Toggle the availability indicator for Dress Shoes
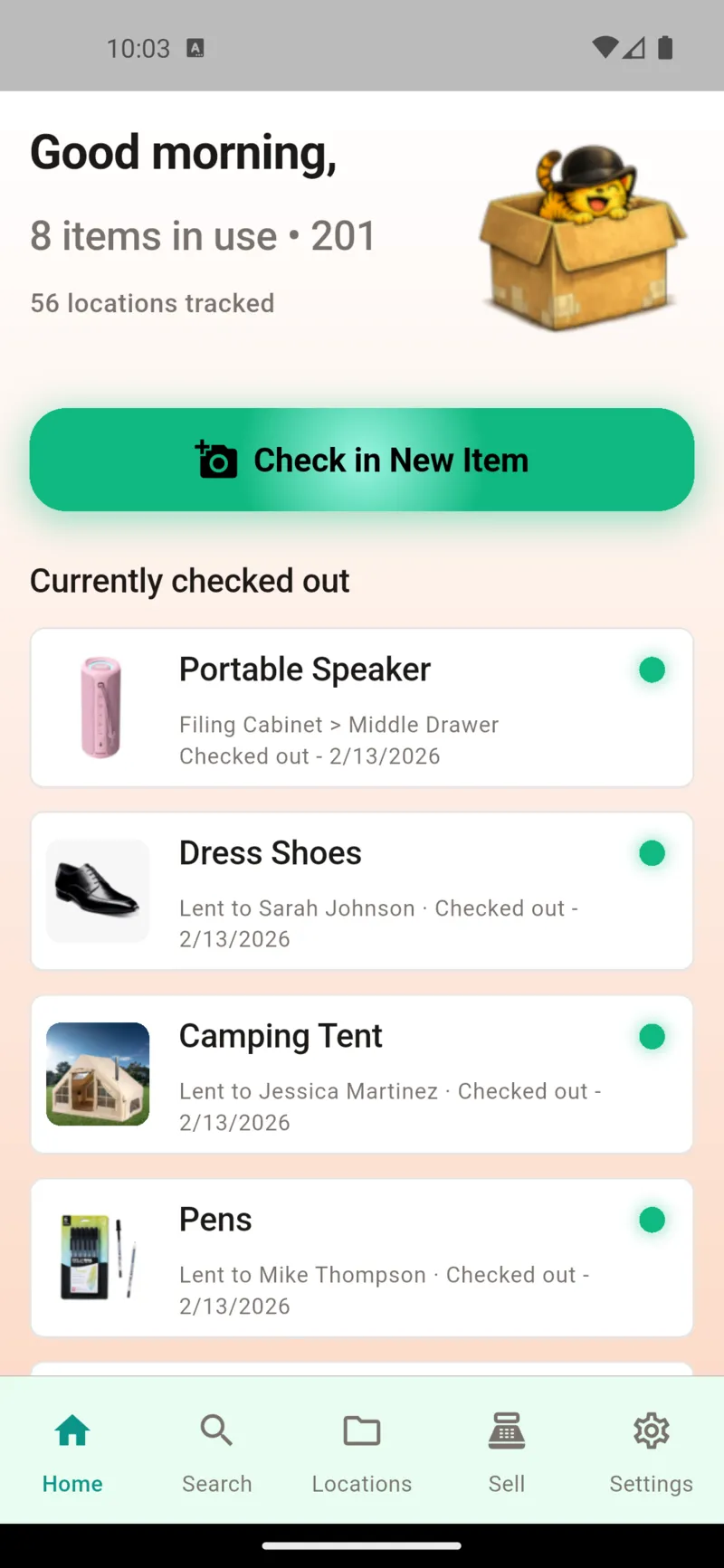The width and height of the screenshot is (724, 1568). 652,852
